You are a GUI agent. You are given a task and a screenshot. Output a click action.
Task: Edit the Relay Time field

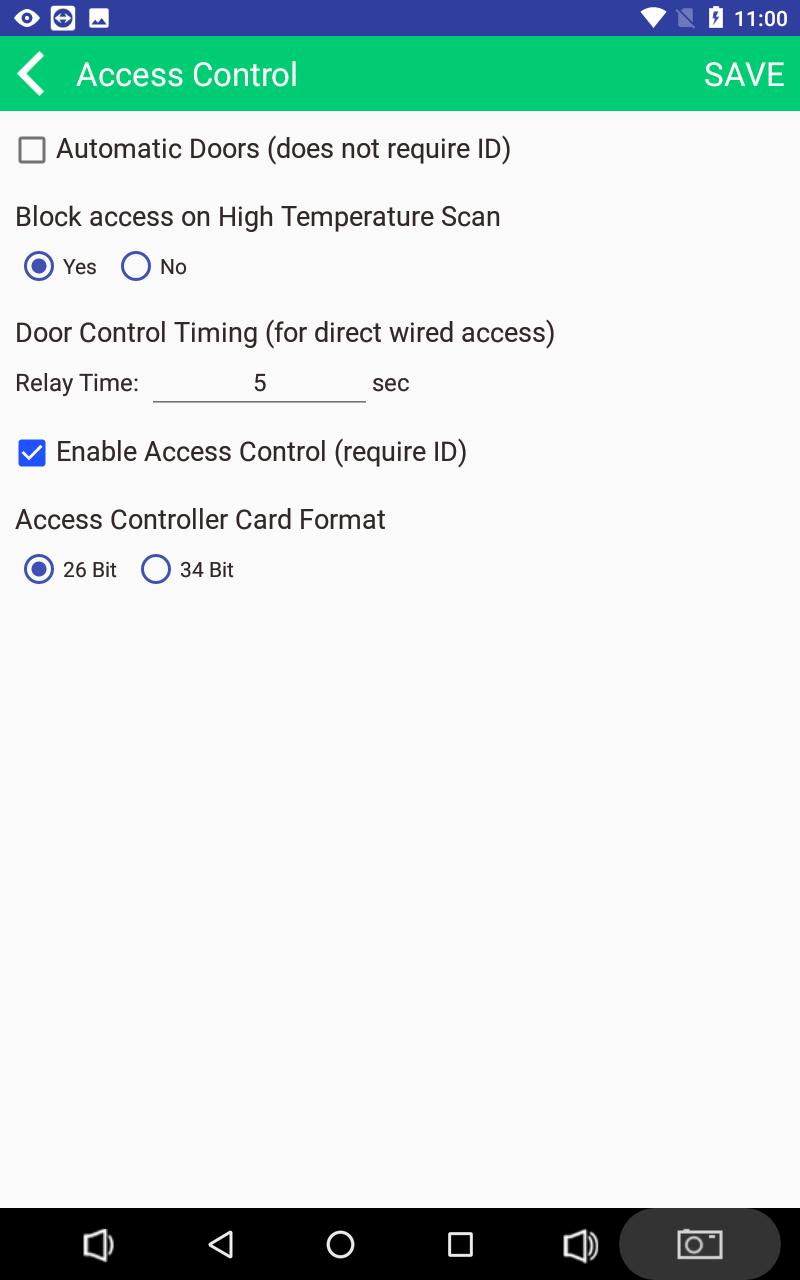coord(259,383)
